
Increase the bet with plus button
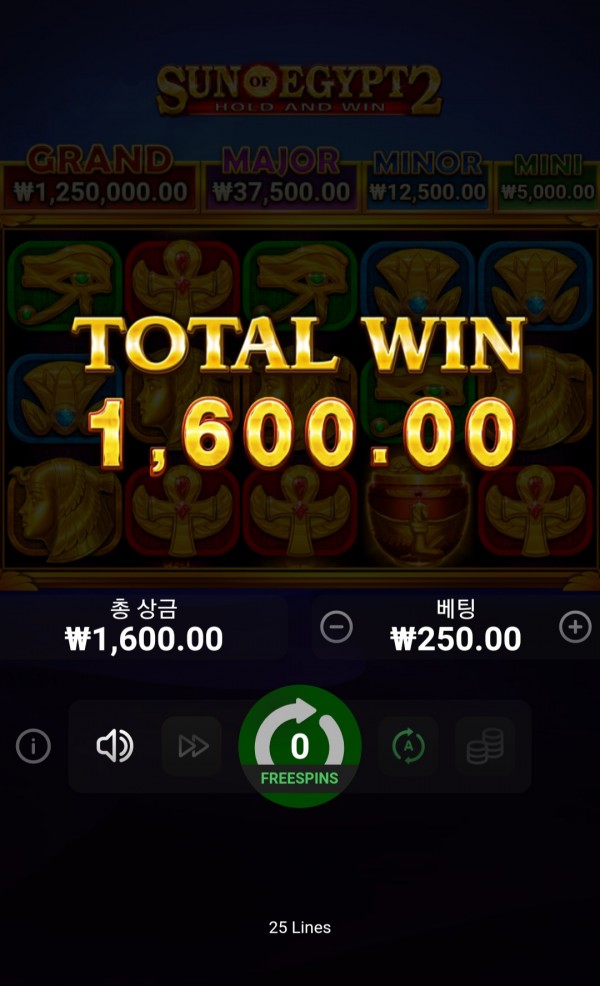575,627
